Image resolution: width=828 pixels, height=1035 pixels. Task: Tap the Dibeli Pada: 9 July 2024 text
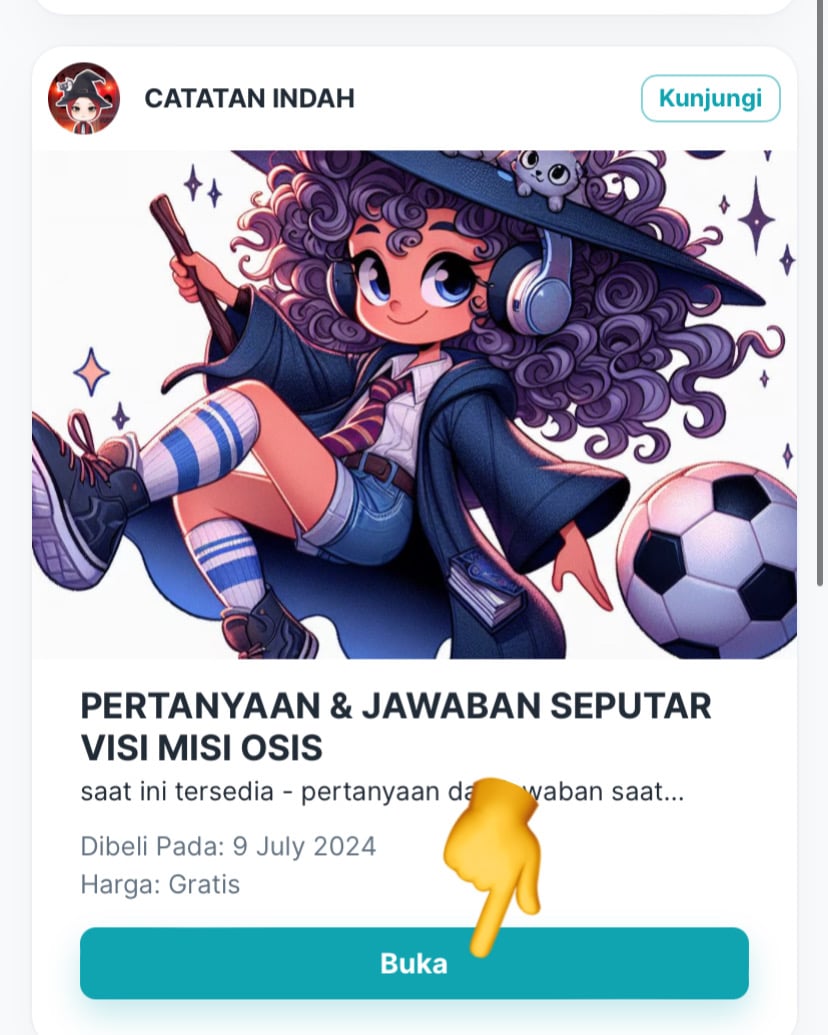(228, 846)
